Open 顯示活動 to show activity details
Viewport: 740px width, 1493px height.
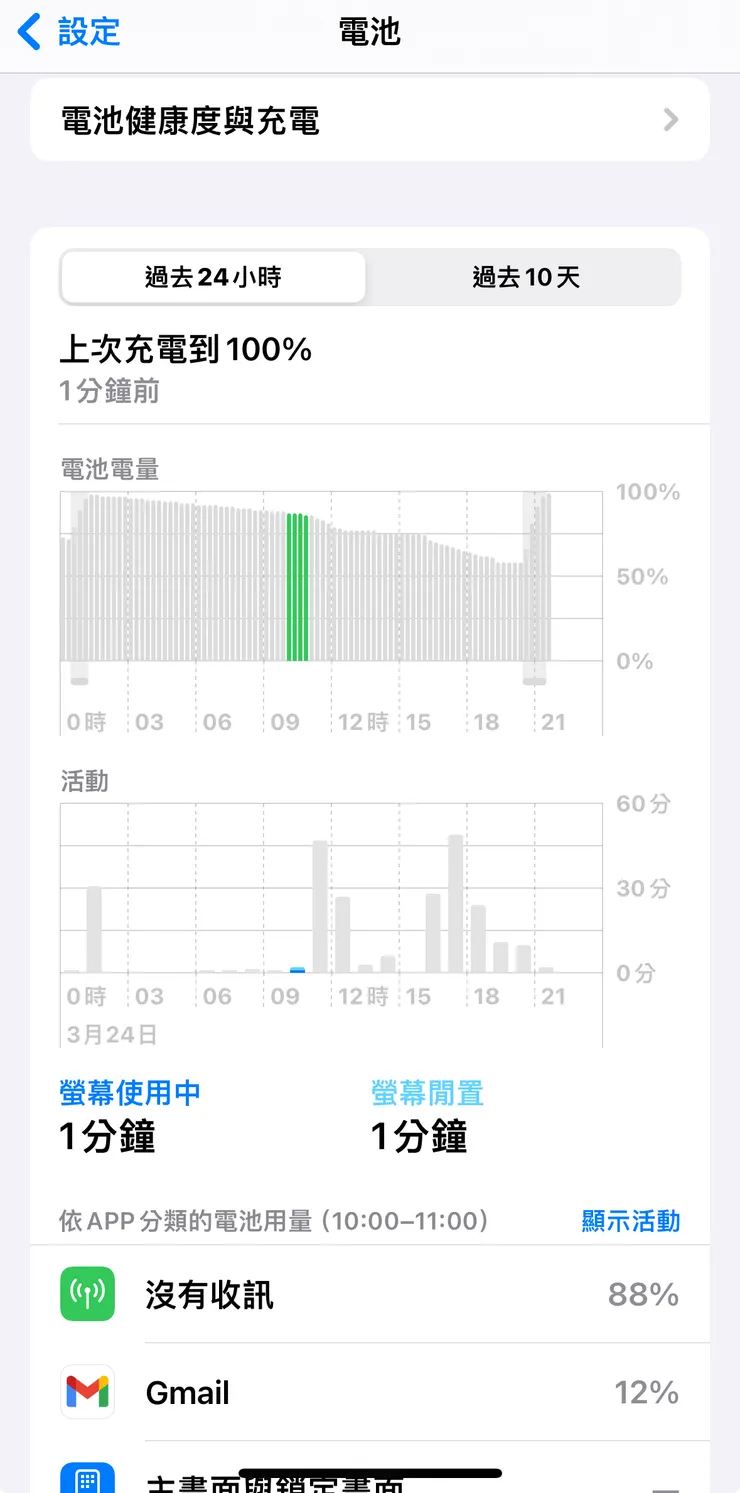pyautogui.click(x=630, y=1221)
